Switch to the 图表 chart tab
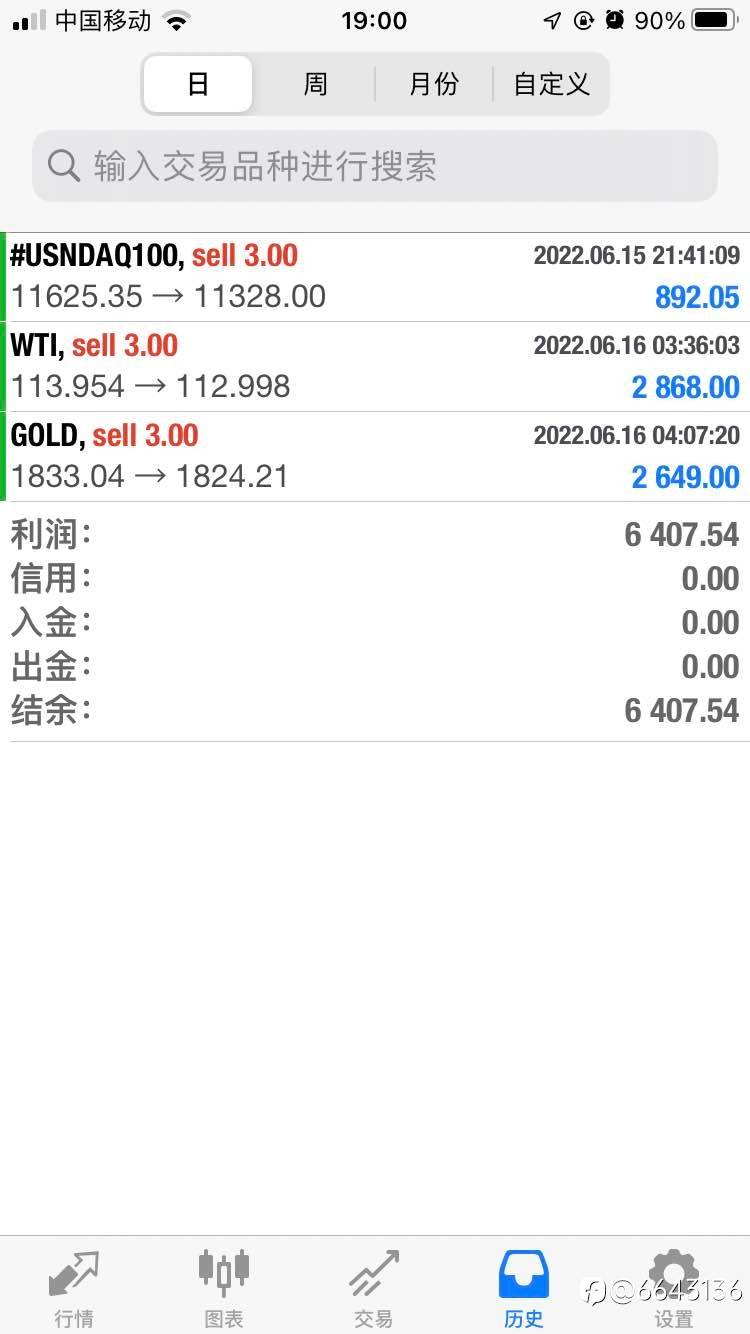Image resolution: width=750 pixels, height=1334 pixels. [224, 1288]
